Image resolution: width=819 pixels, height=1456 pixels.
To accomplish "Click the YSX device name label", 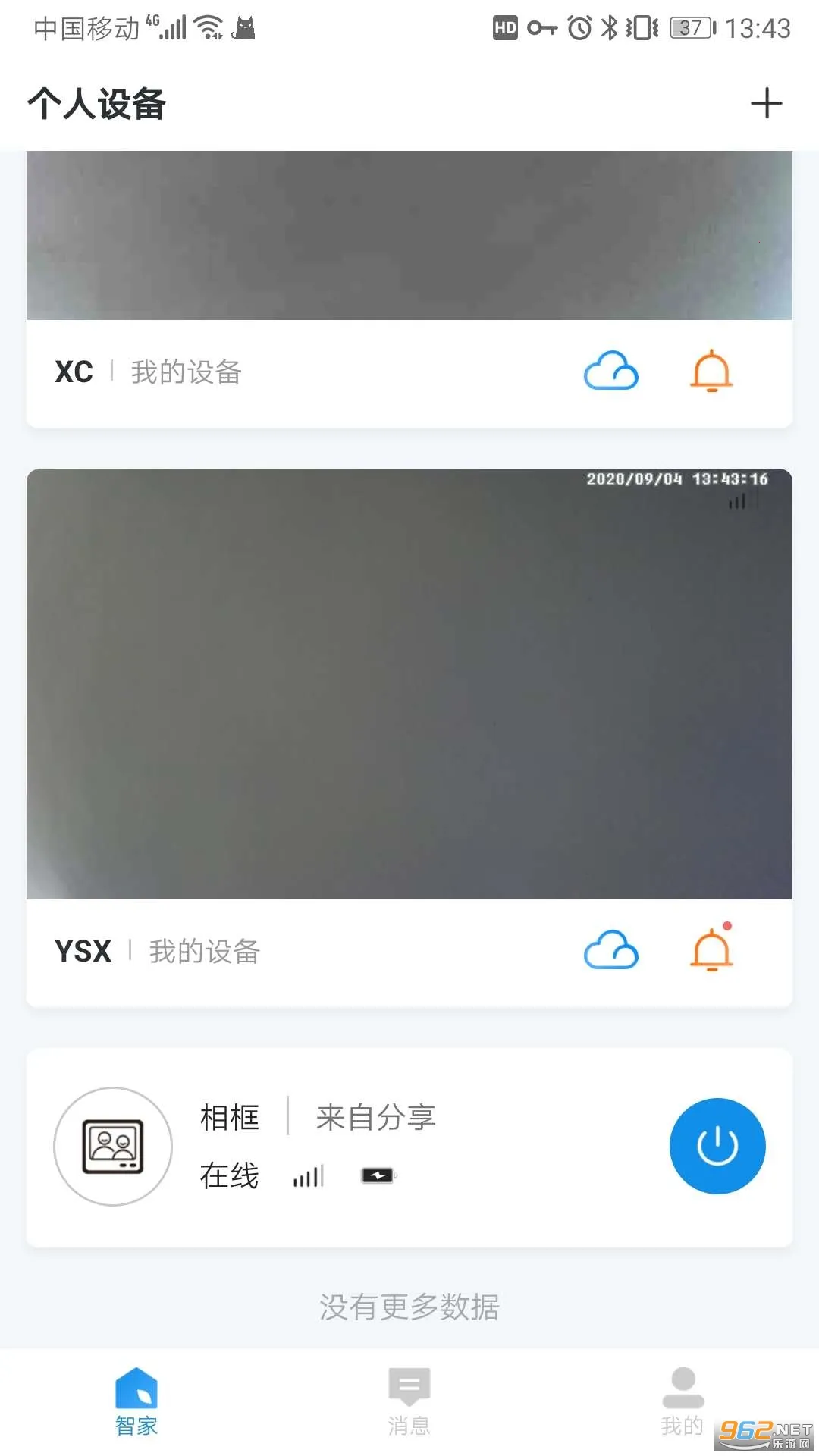I will tap(83, 951).
